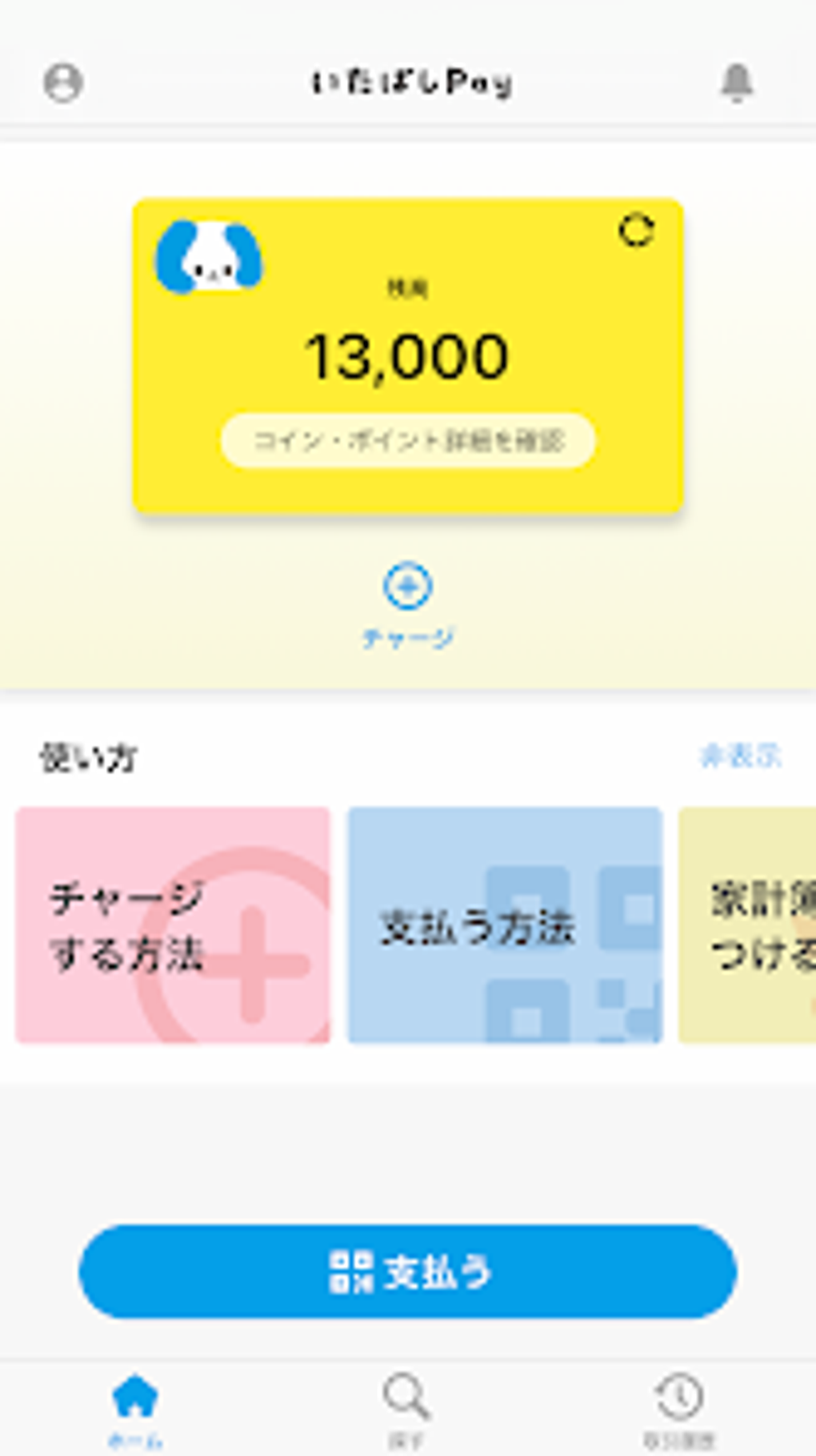Tap the チャージ plus button
Viewport: 816px width, 1456px height.
(x=408, y=587)
